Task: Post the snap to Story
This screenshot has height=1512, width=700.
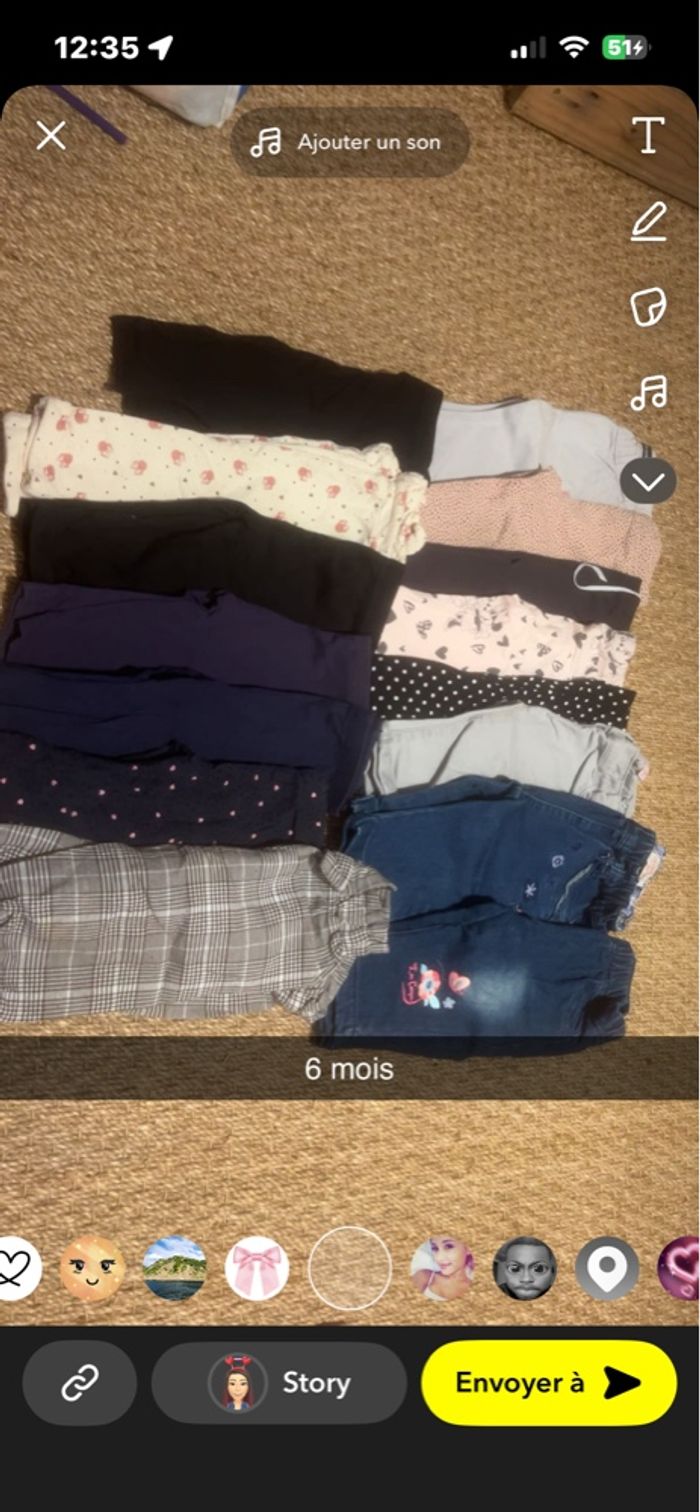Action: 279,1383
